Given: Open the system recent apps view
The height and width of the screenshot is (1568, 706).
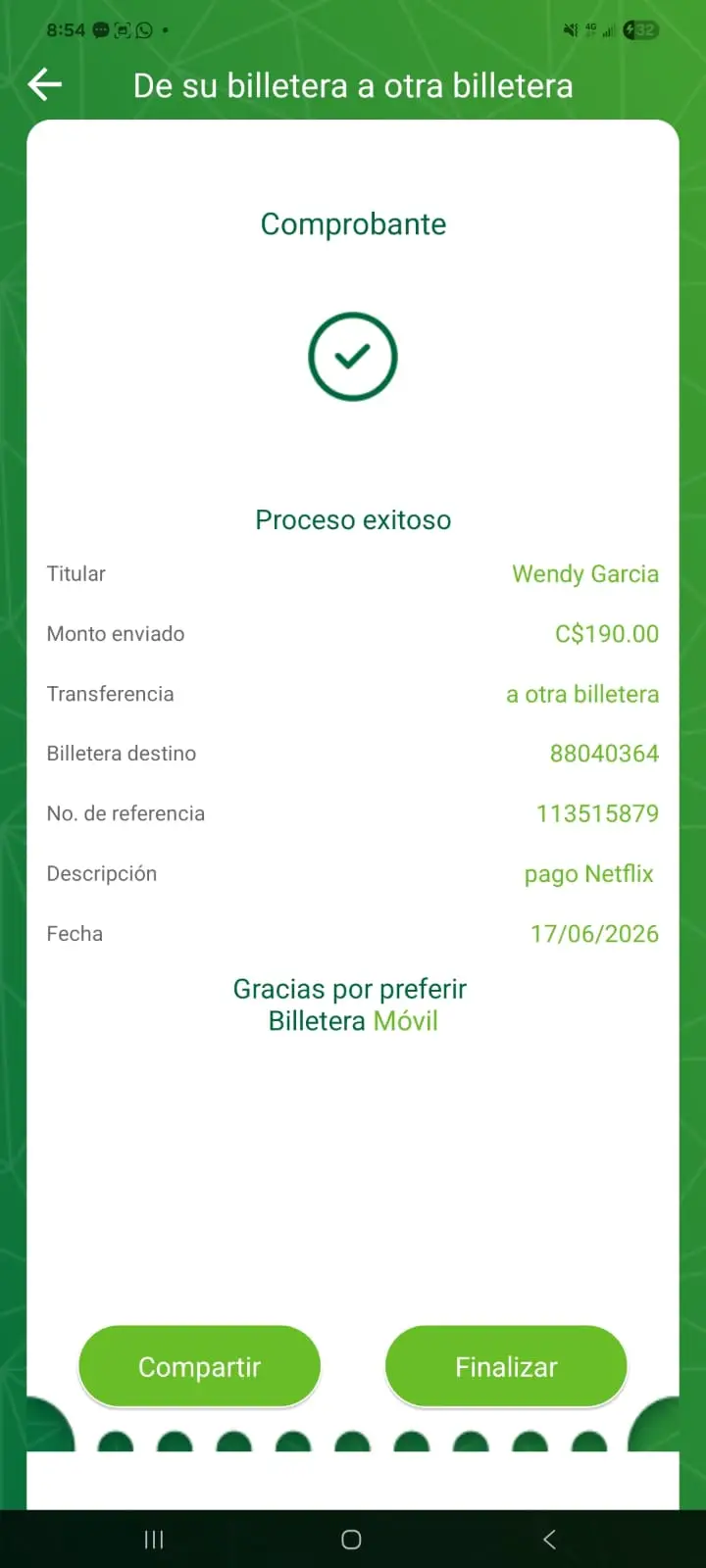Looking at the screenshot, I should pos(154,1540).
